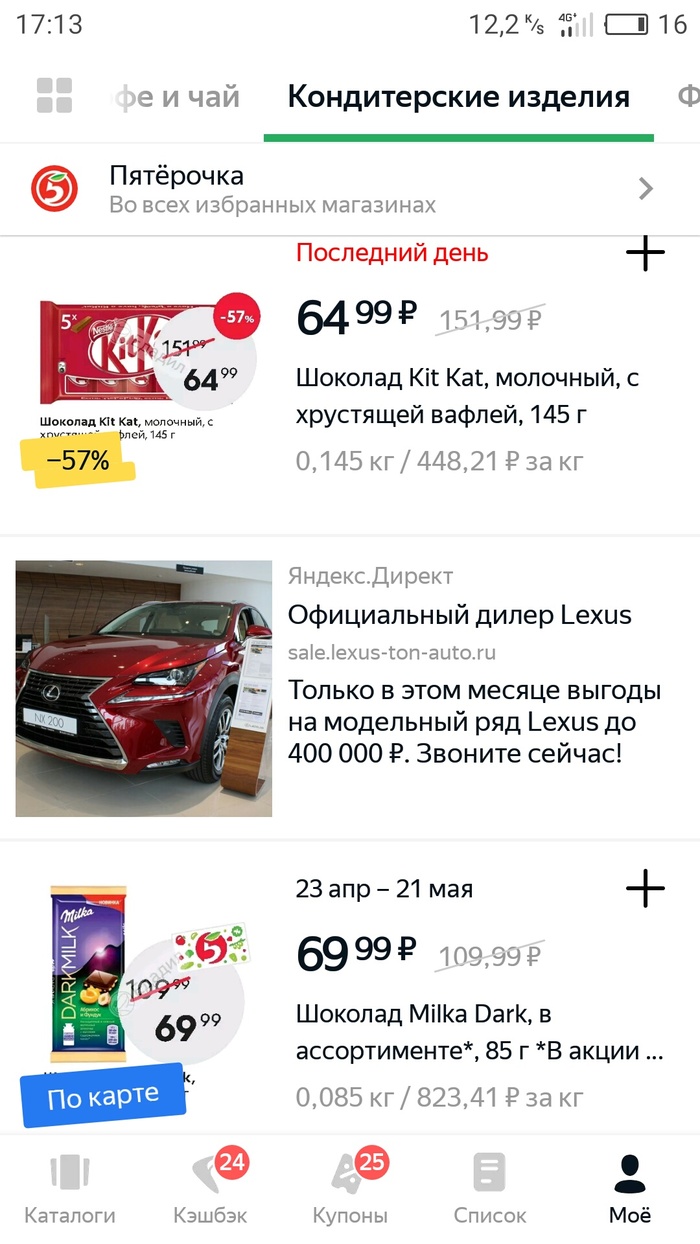Open the Моё profile tab
Viewport: 700px width, 1244px height.
click(630, 1188)
